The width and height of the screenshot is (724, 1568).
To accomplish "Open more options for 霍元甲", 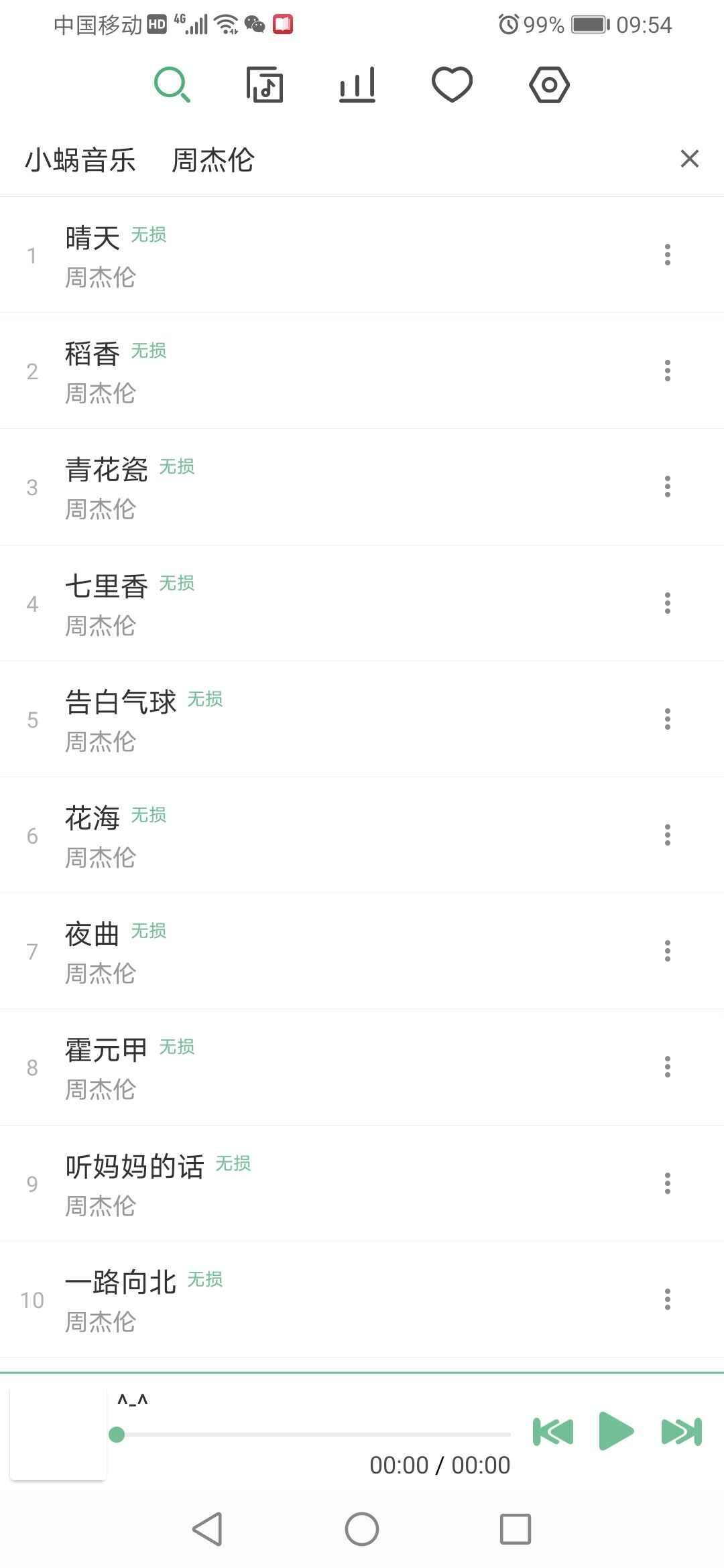I will tap(667, 1067).
